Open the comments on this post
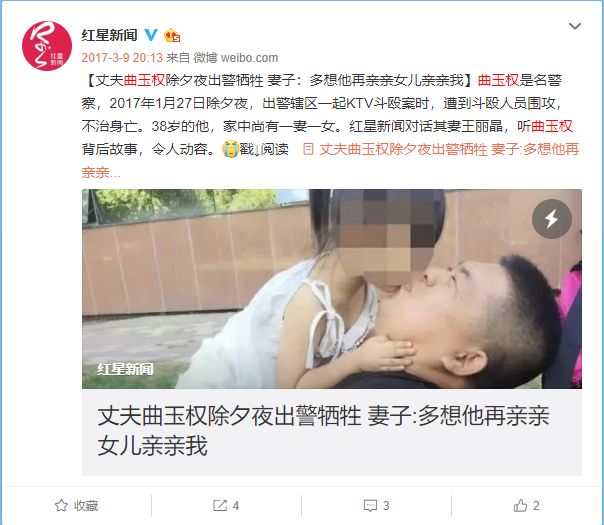Image resolution: width=604 pixels, height=525 pixels. 377,505
